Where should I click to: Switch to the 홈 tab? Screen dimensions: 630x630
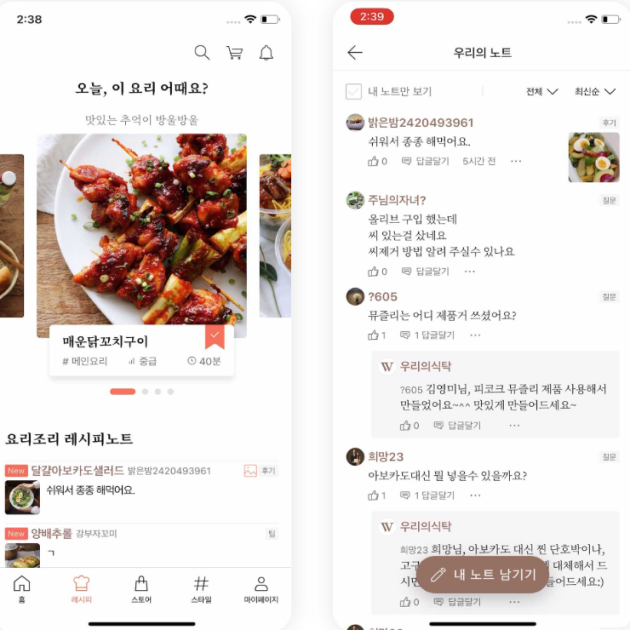point(22,589)
